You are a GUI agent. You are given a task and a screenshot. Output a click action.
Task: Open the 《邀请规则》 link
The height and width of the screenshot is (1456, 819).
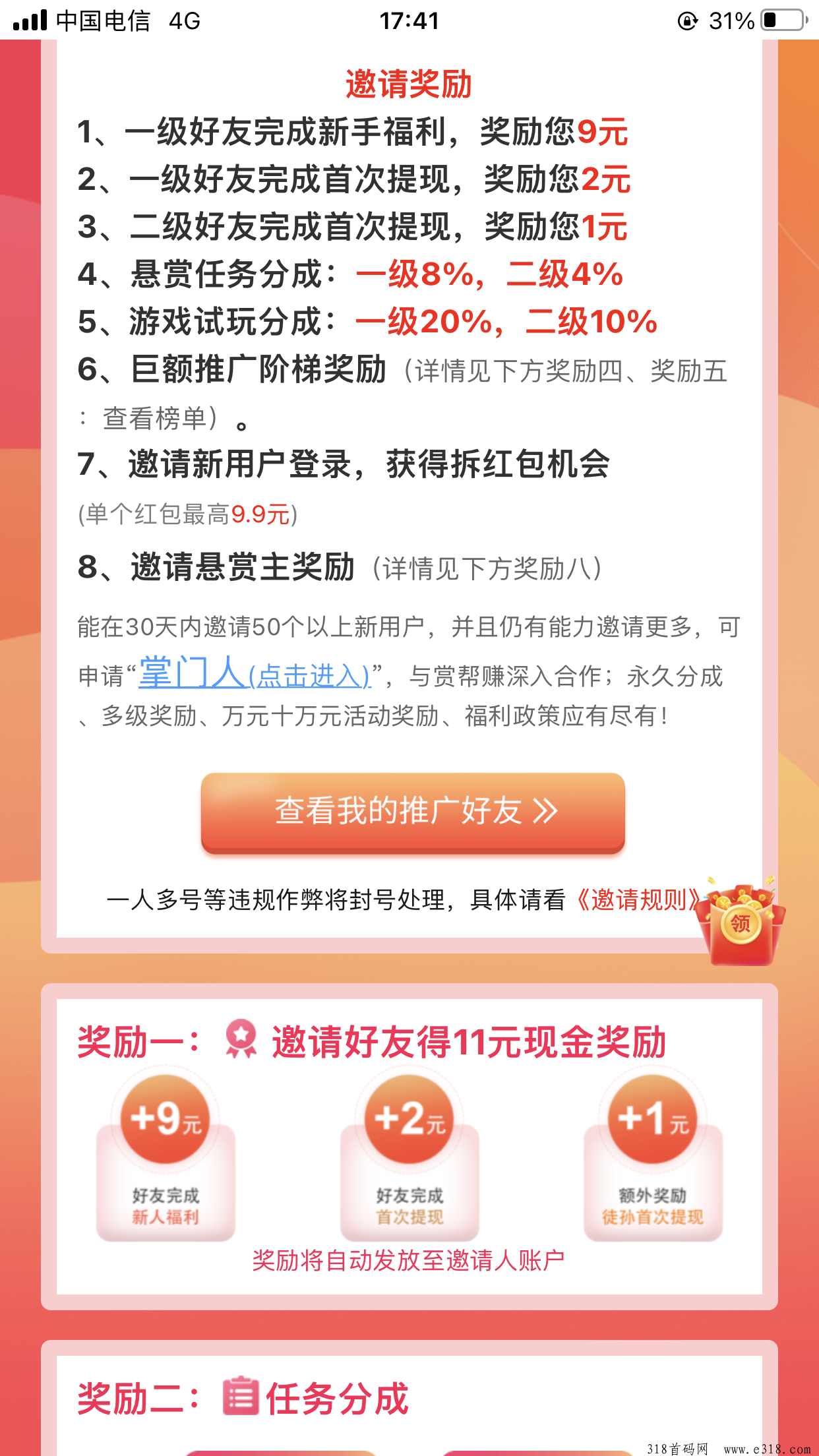click(x=637, y=899)
